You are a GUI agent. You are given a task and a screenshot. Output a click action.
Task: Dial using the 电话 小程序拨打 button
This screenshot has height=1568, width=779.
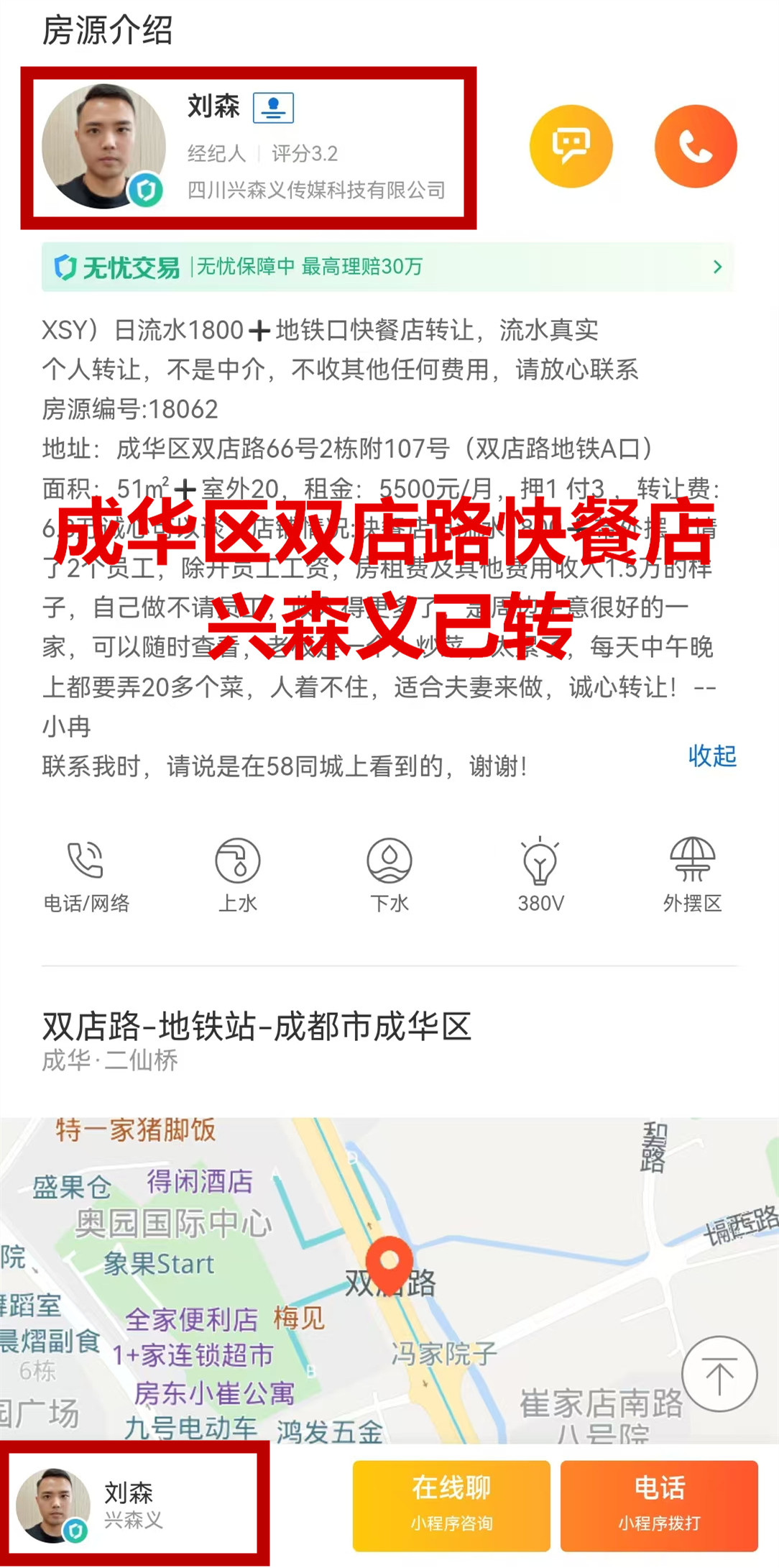pyautogui.click(x=659, y=1505)
